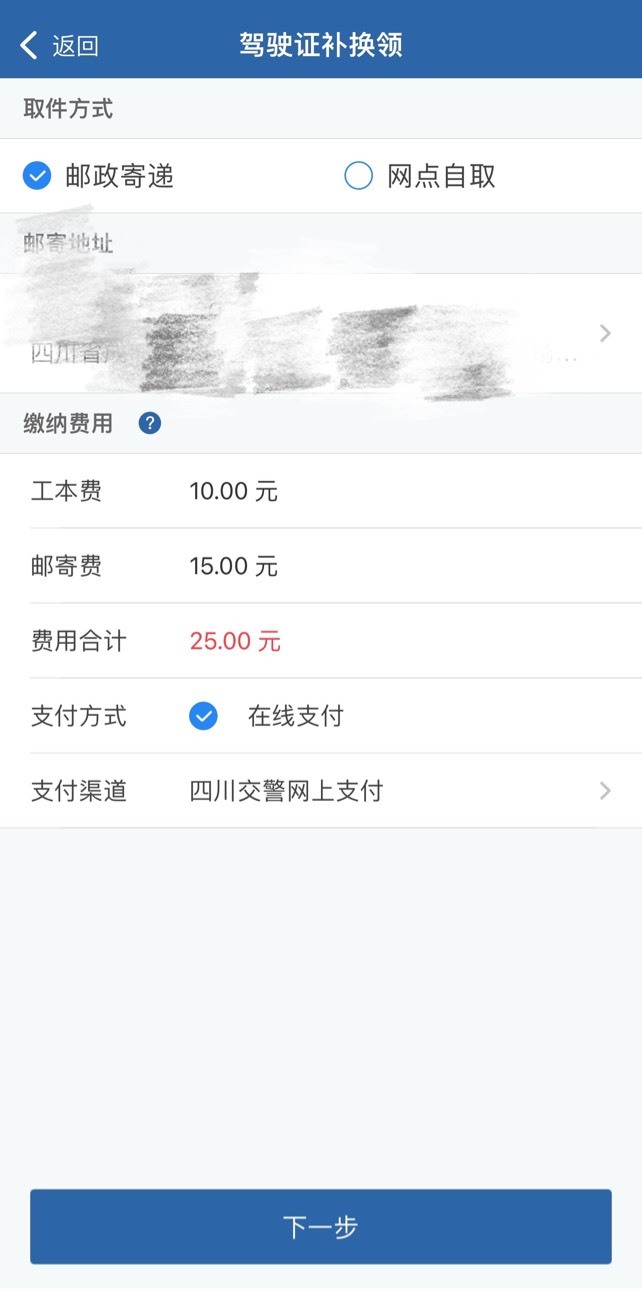Open the 支付渠道 payment channel row
642x1289 pixels.
[x=321, y=791]
